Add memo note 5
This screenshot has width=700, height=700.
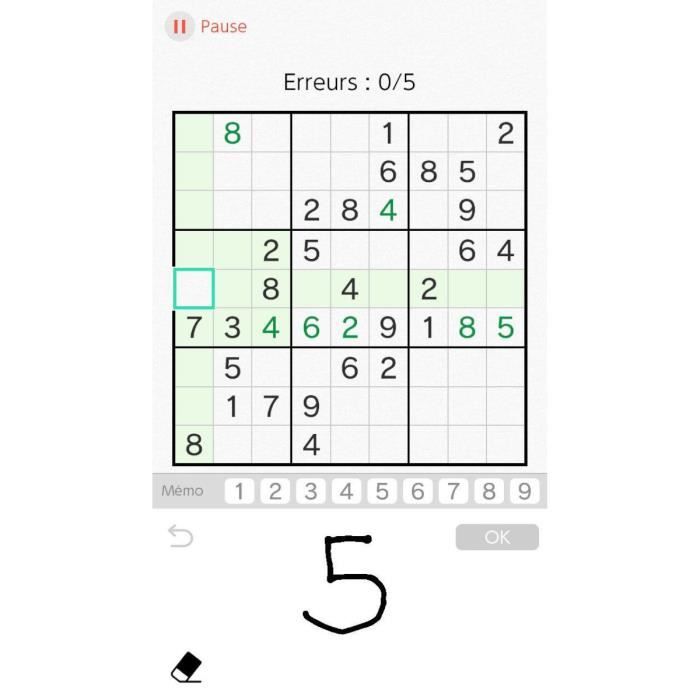pos(381,491)
